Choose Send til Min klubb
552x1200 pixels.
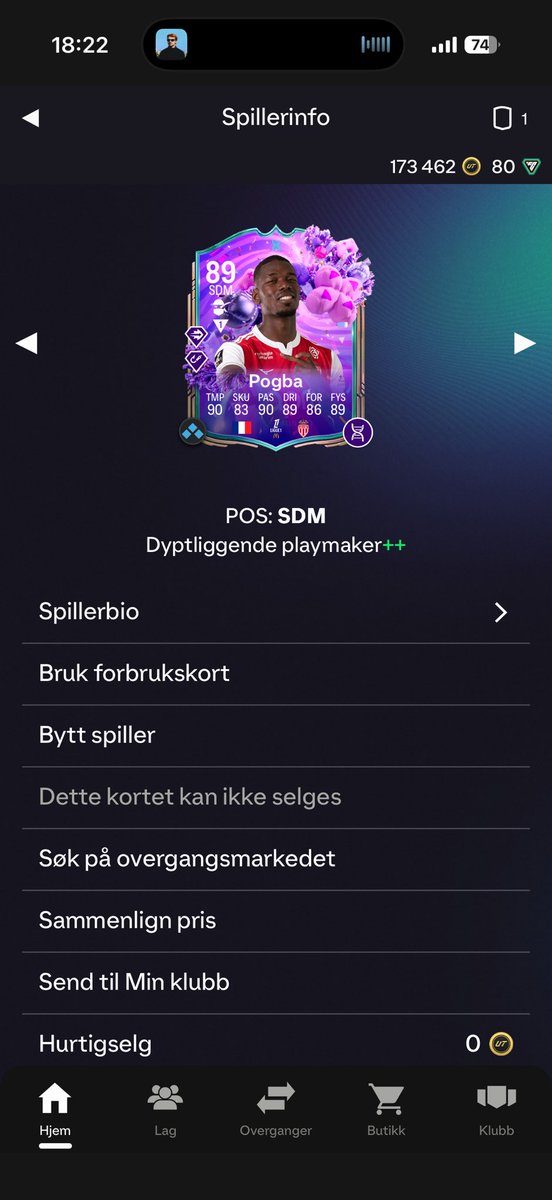pyautogui.click(x=276, y=983)
